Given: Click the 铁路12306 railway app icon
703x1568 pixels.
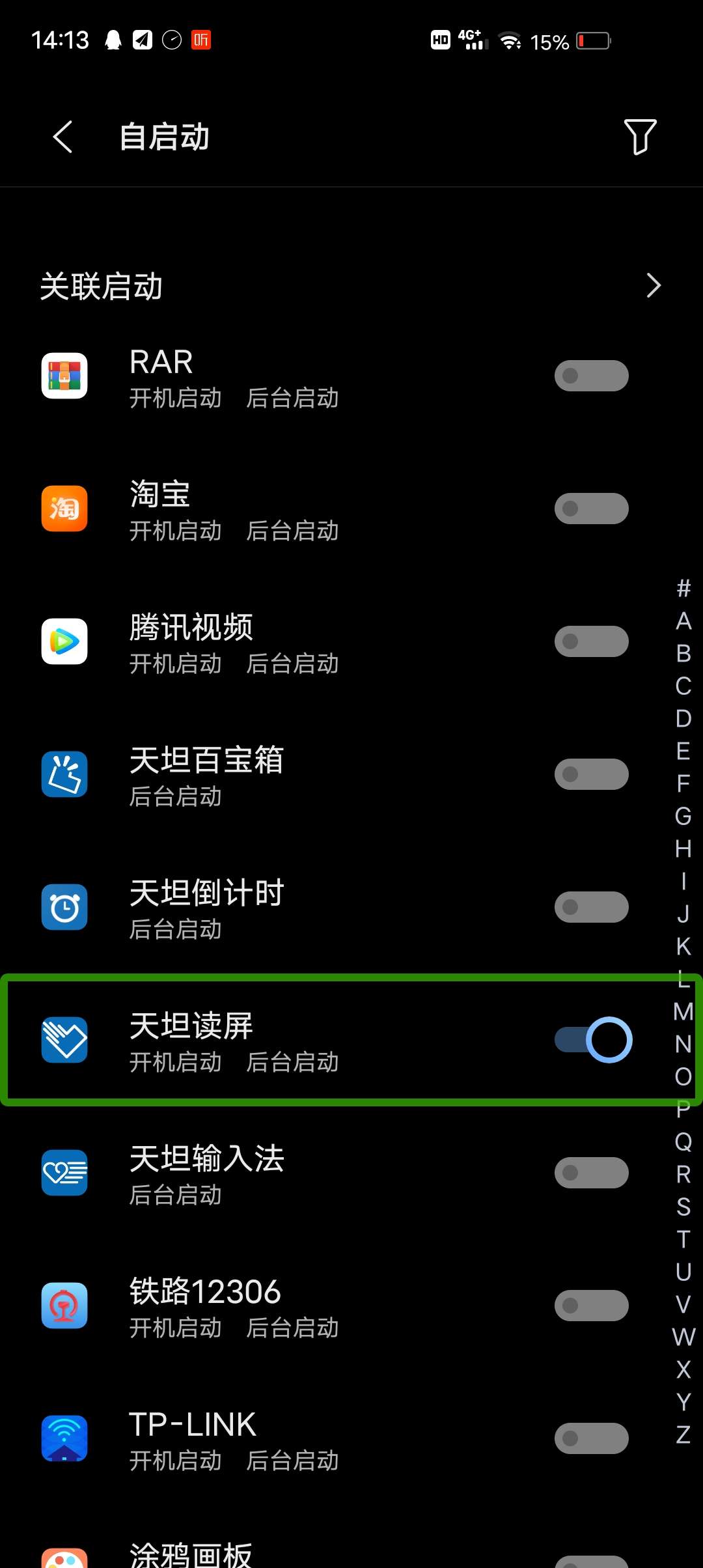Looking at the screenshot, I should coord(64,1306).
